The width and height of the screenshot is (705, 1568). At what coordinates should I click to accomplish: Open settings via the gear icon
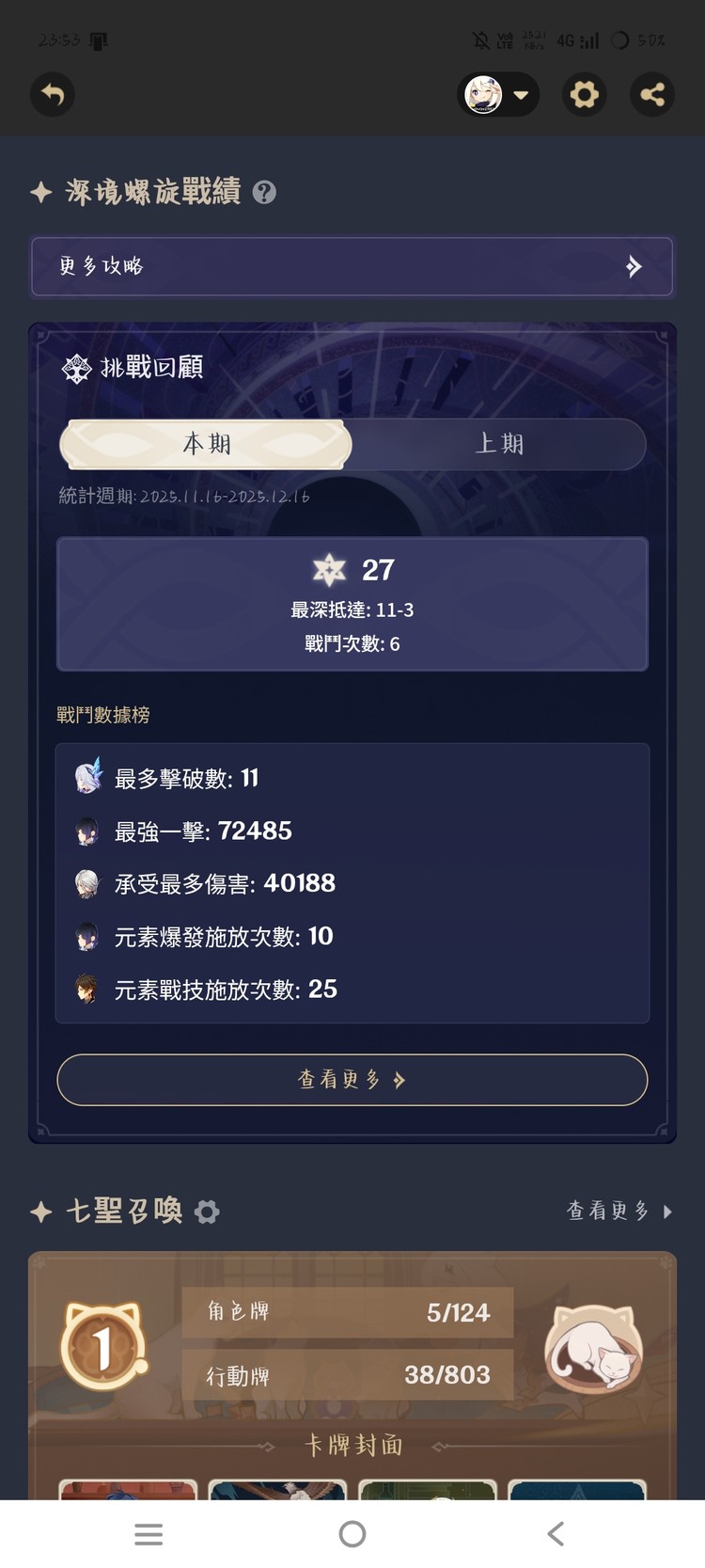click(585, 95)
